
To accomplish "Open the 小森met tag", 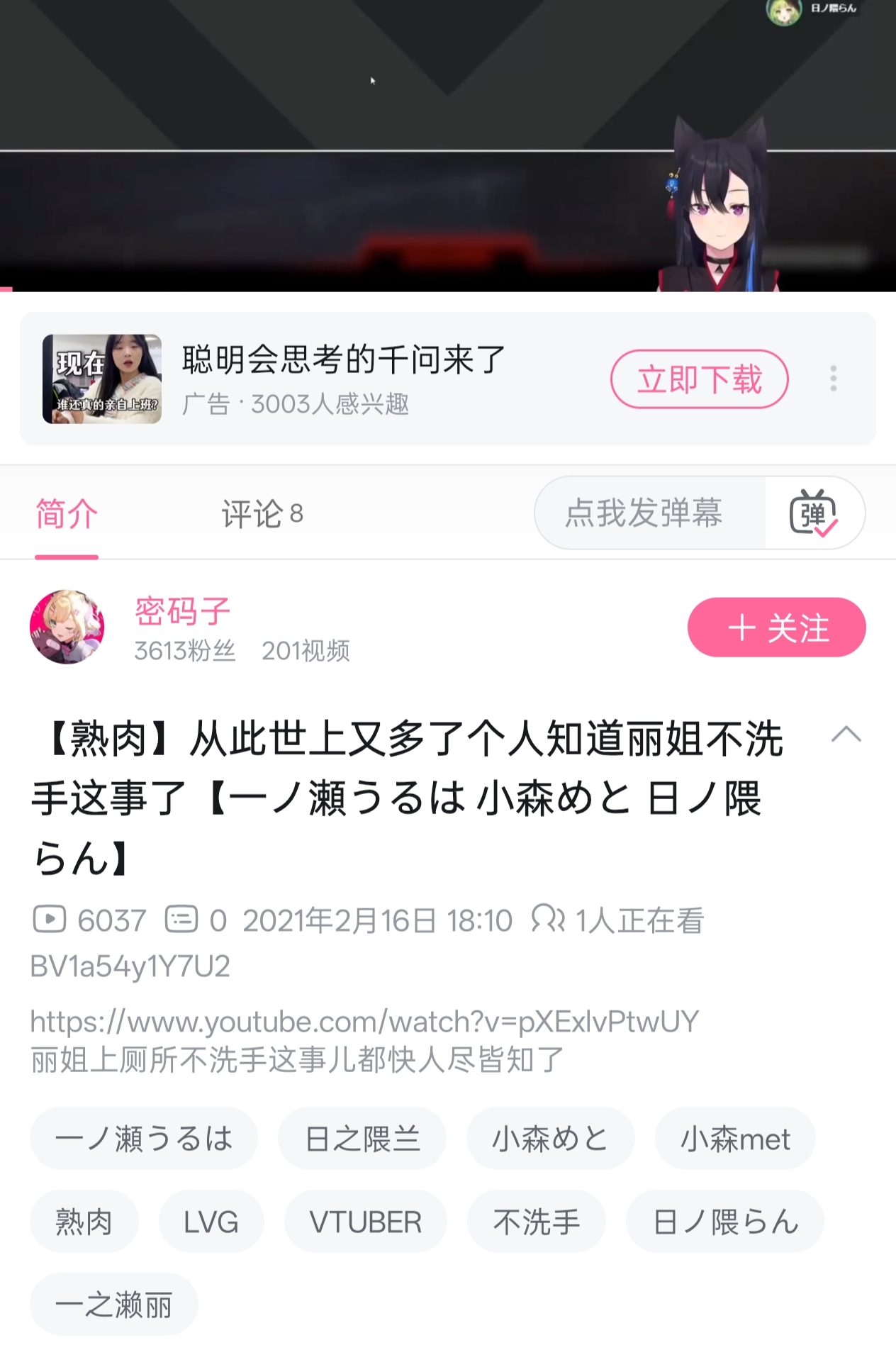I will click(x=735, y=1139).
